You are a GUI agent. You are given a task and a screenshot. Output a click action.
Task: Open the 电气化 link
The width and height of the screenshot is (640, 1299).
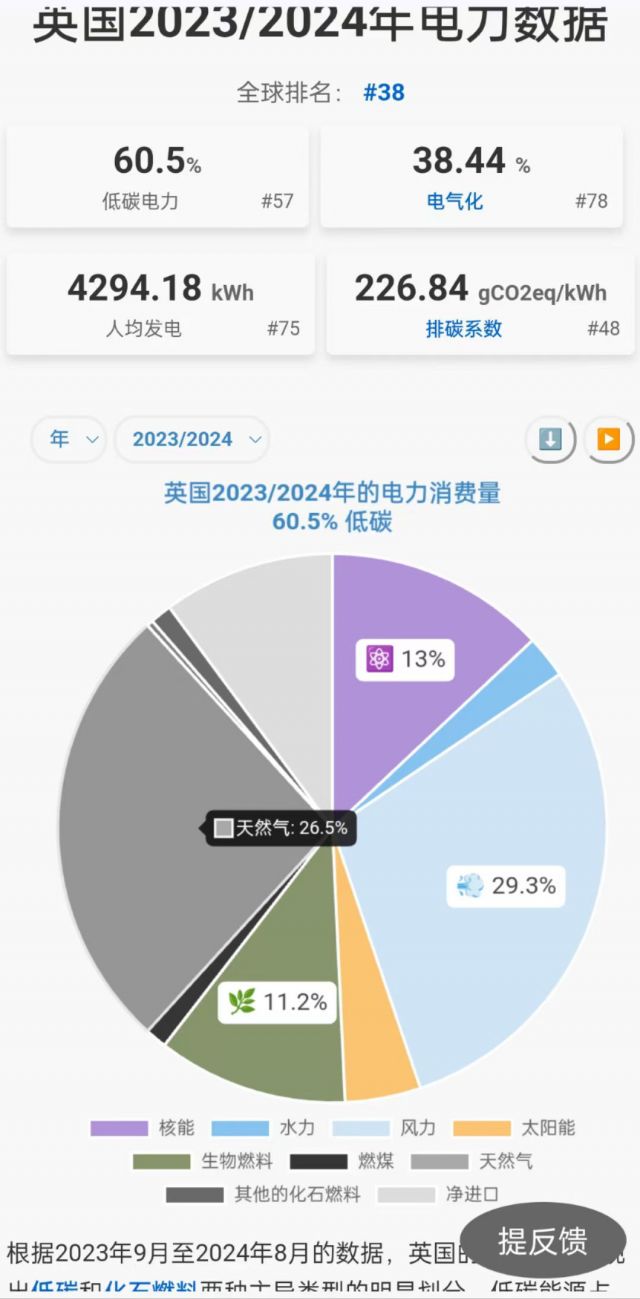455,201
